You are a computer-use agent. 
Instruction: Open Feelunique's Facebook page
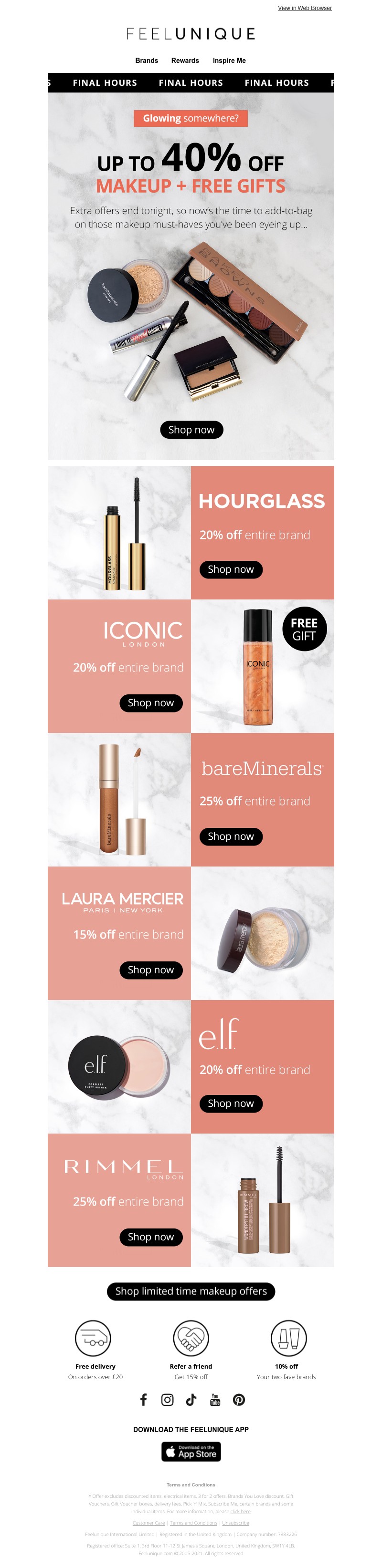click(144, 1399)
